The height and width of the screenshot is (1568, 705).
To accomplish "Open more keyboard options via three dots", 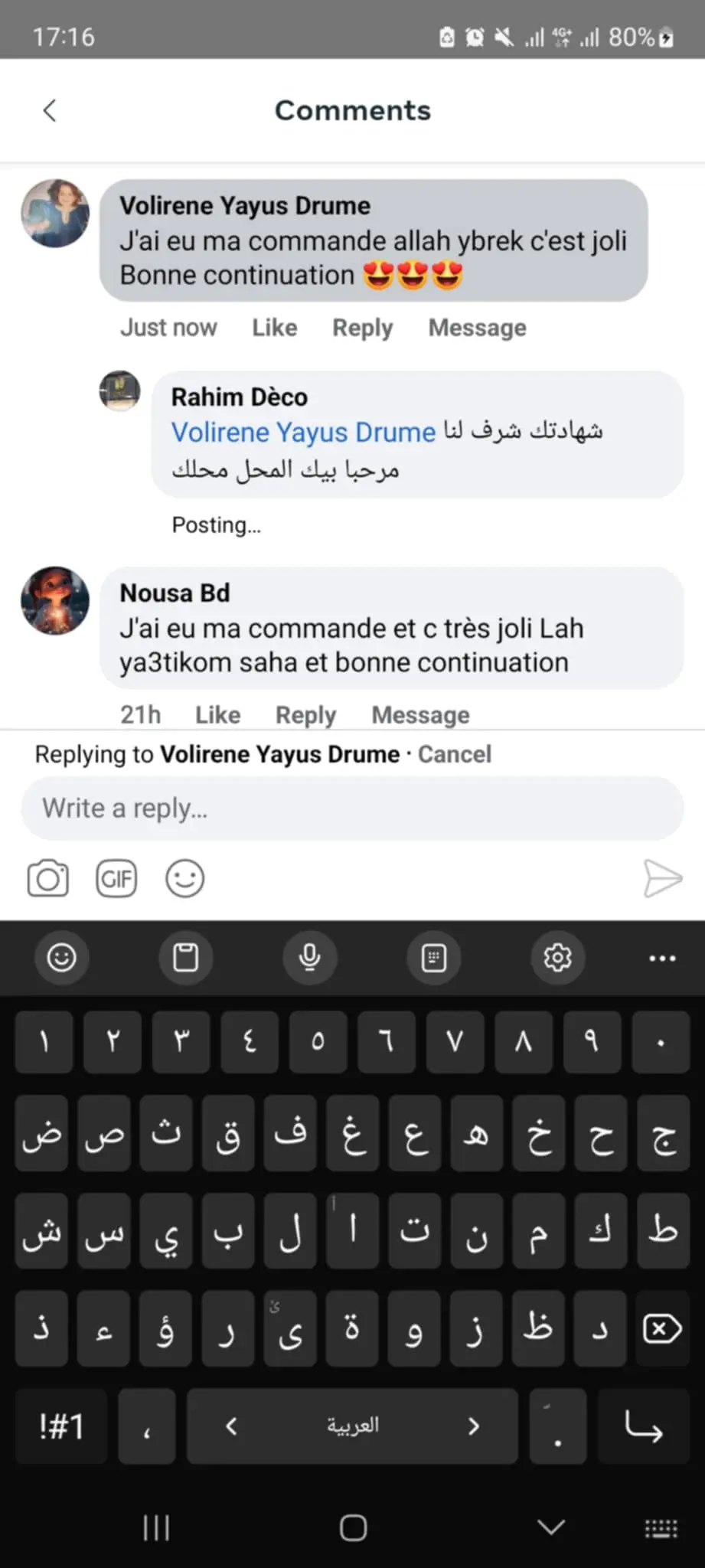I will tap(661, 958).
